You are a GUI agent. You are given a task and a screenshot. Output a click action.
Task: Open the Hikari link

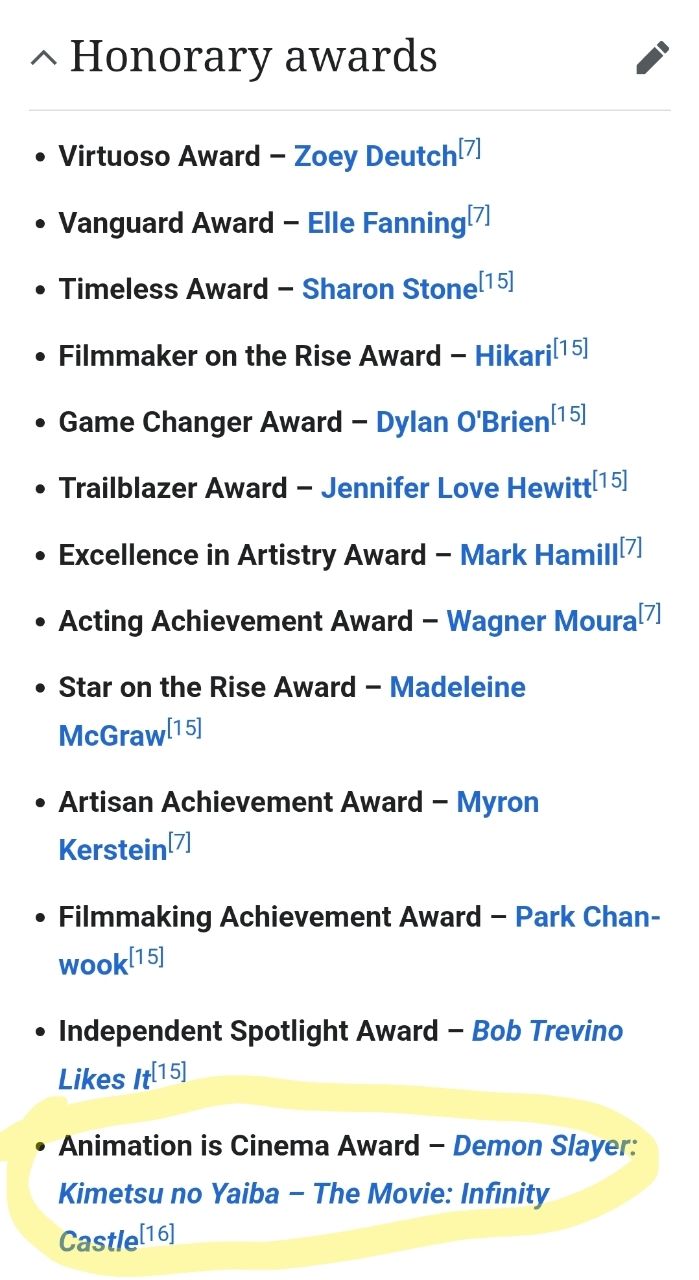(513, 356)
